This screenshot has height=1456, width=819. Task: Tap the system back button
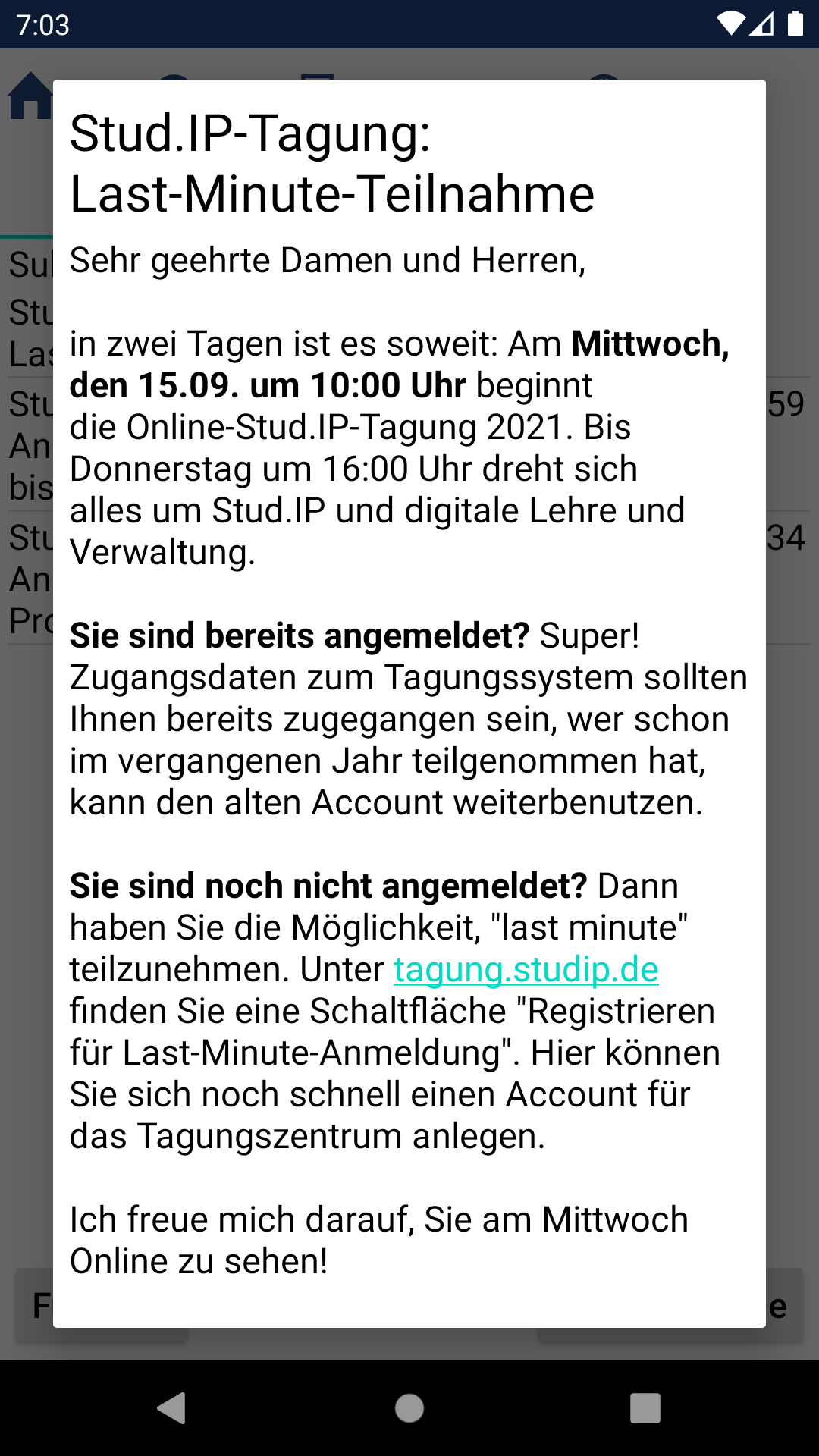point(172,1408)
